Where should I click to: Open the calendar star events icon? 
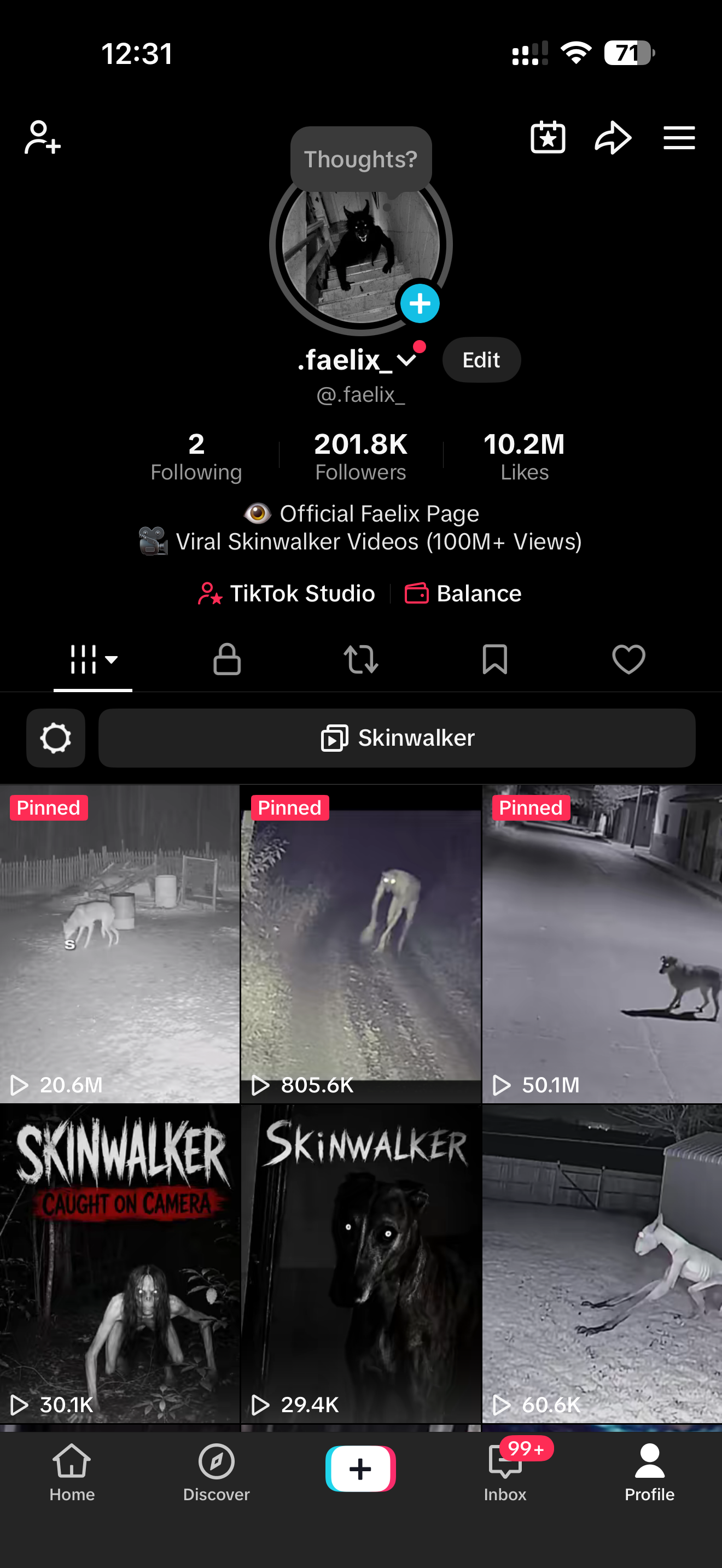pos(548,138)
